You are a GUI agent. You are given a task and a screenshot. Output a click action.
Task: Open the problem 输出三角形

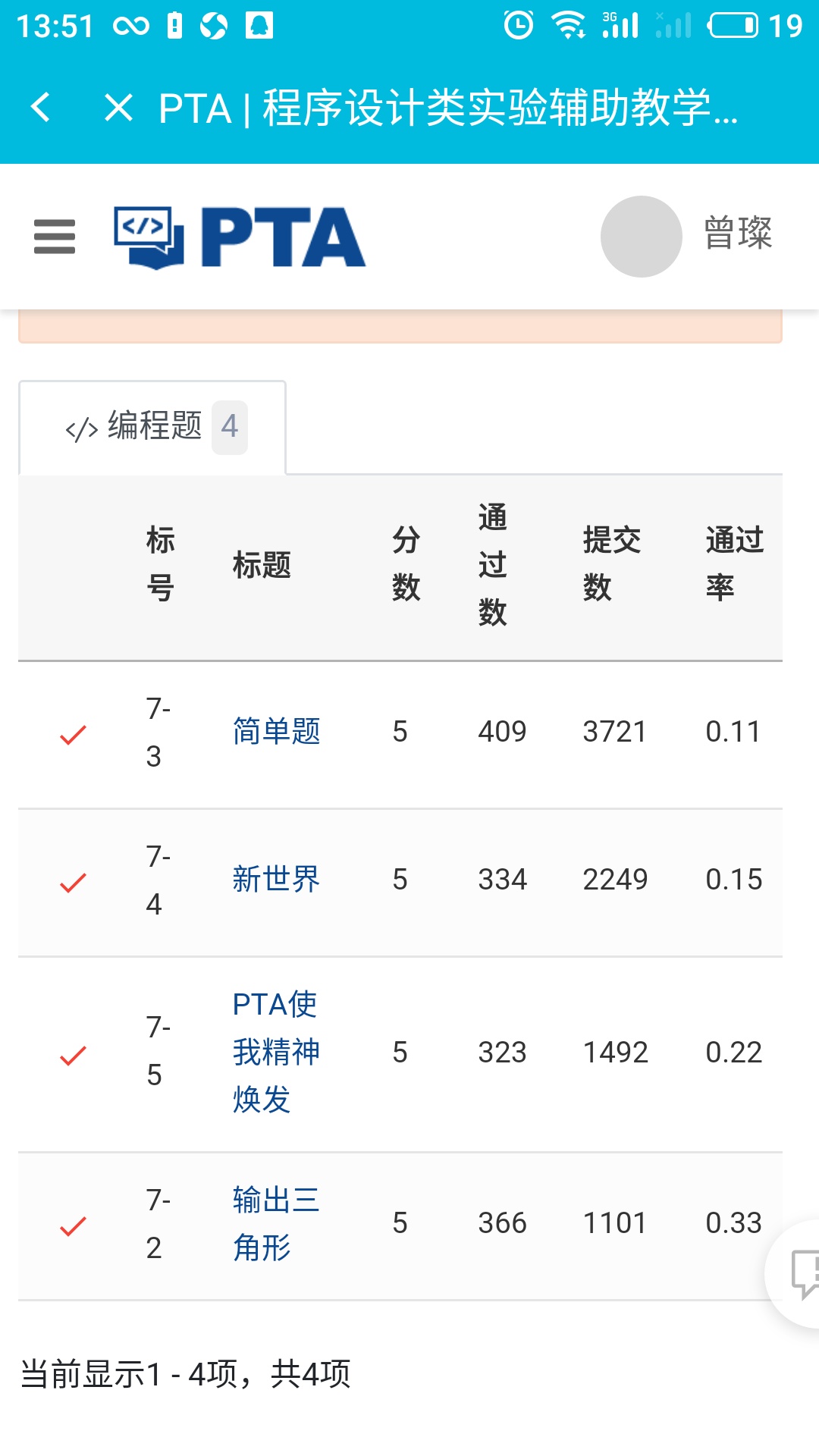click(276, 1223)
